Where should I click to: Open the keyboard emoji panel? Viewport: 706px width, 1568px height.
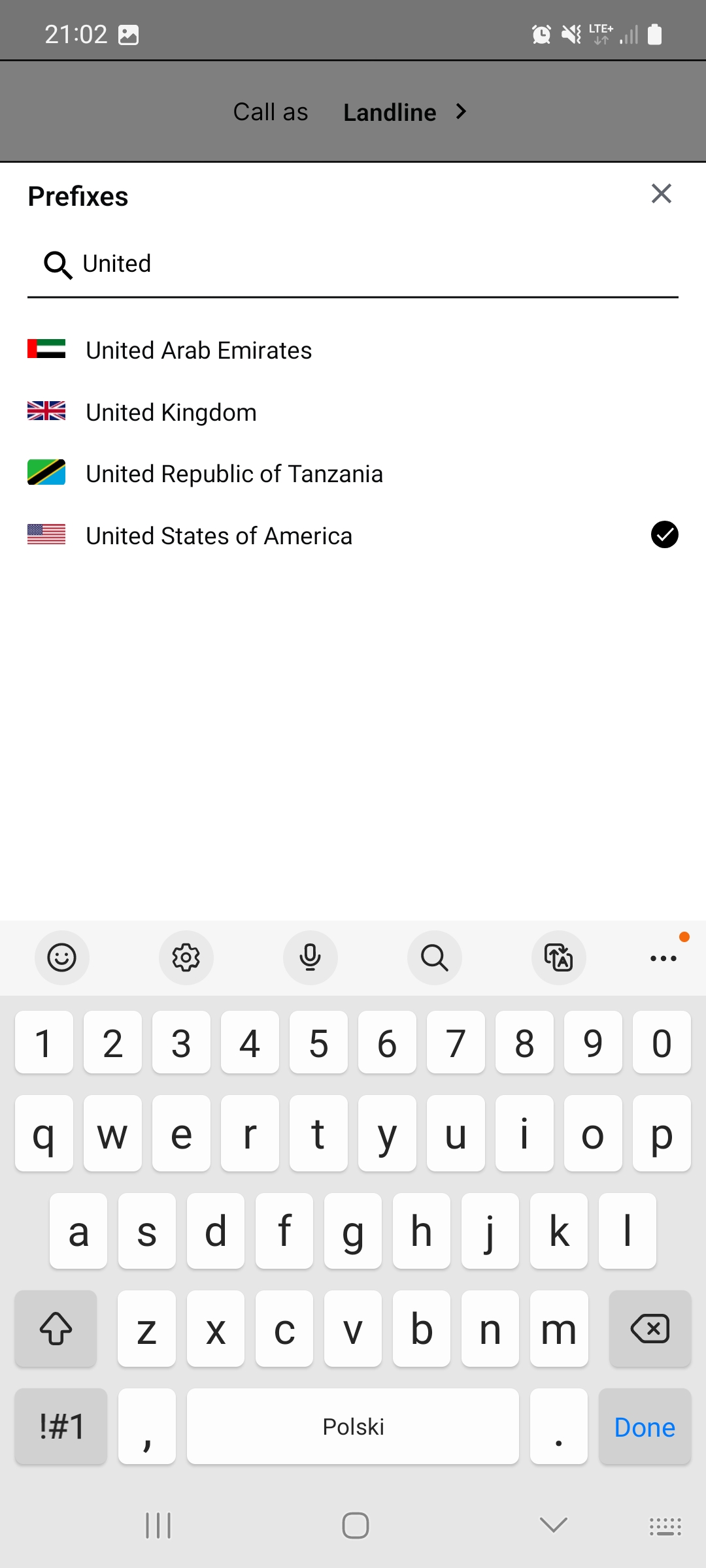coord(62,958)
